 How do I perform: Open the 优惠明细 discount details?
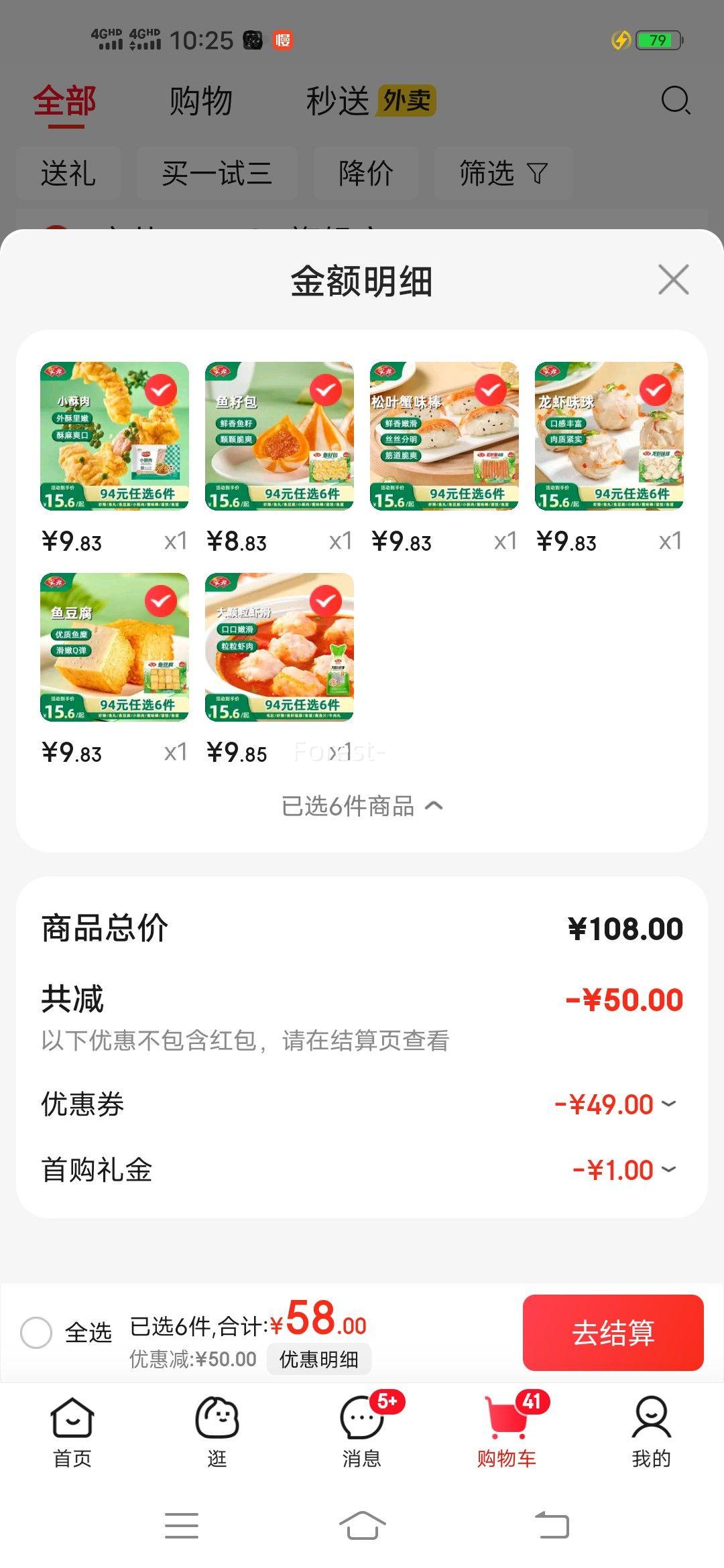pos(319,1359)
